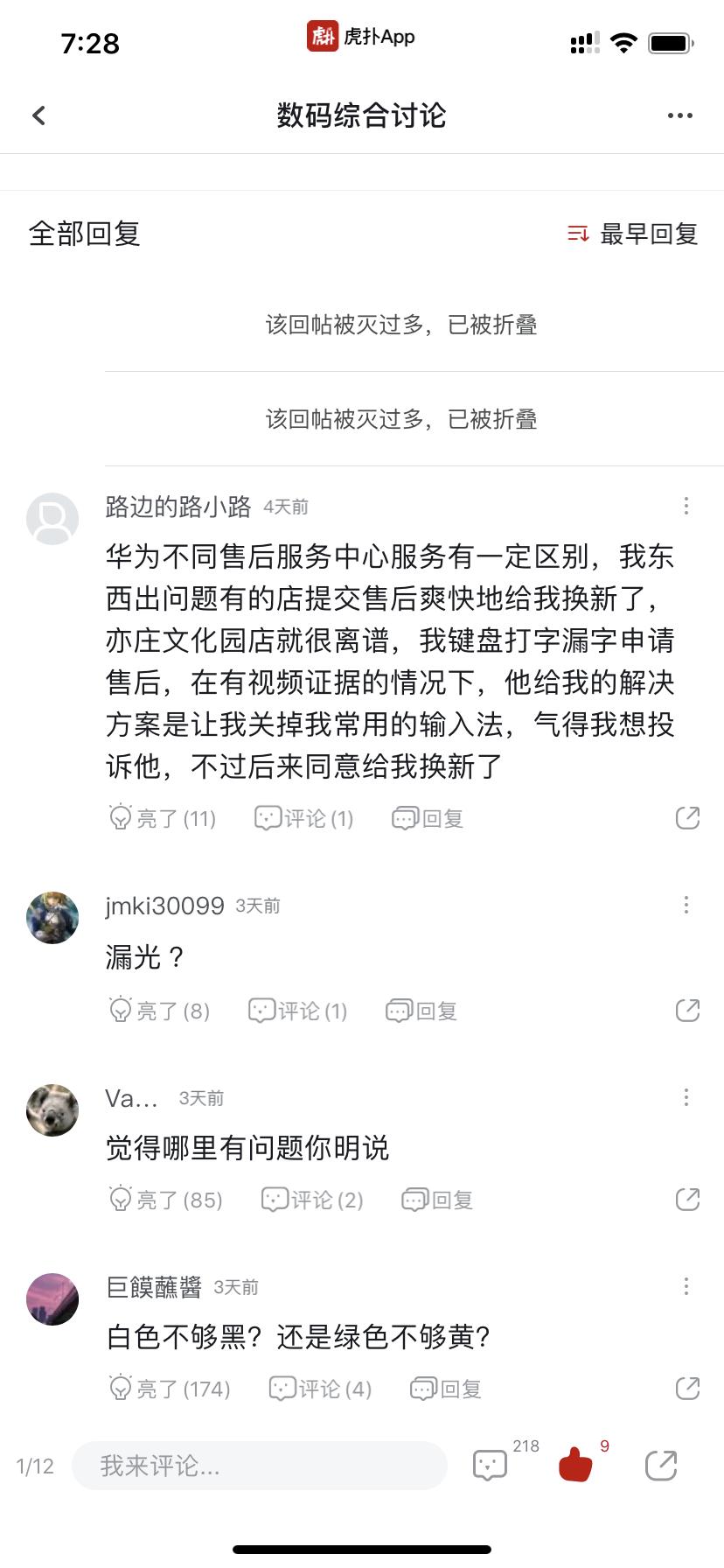Open the top-right more options menu
The width and height of the screenshot is (724, 1568).
pyautogui.click(x=680, y=114)
